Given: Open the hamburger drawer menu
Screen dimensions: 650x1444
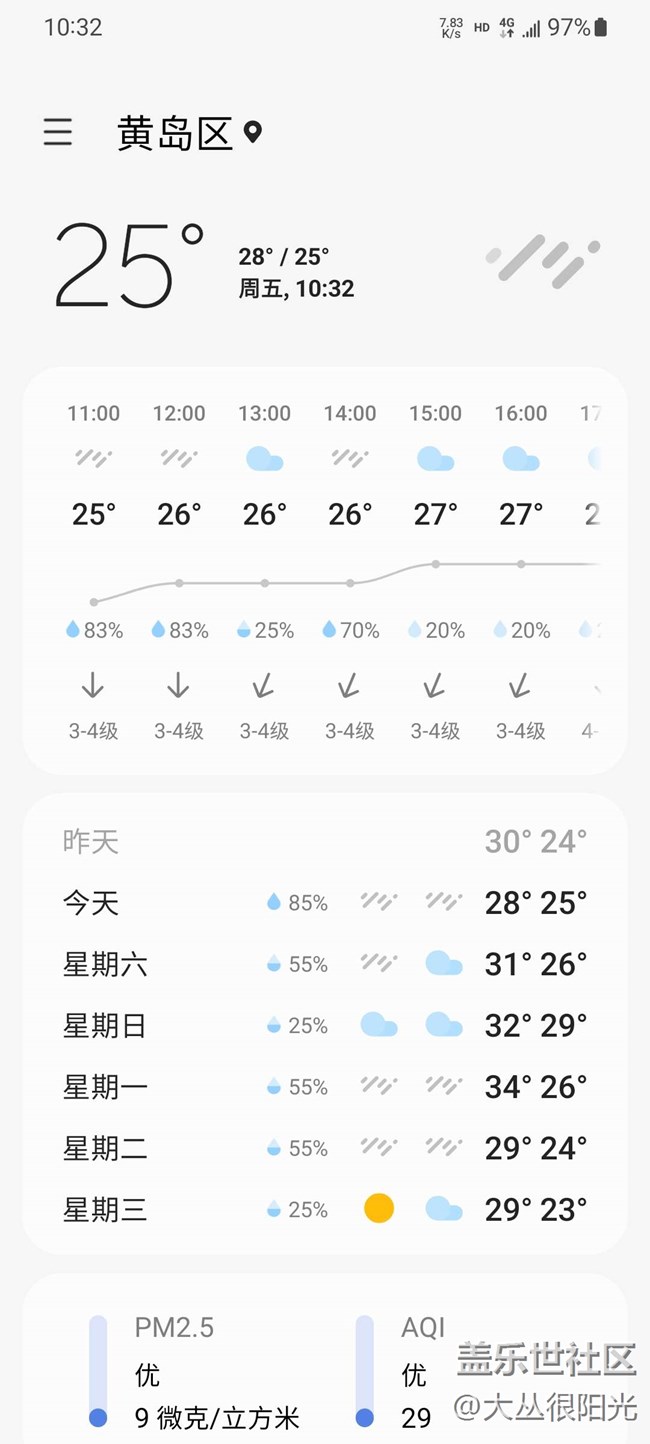Looking at the screenshot, I should pyautogui.click(x=58, y=132).
